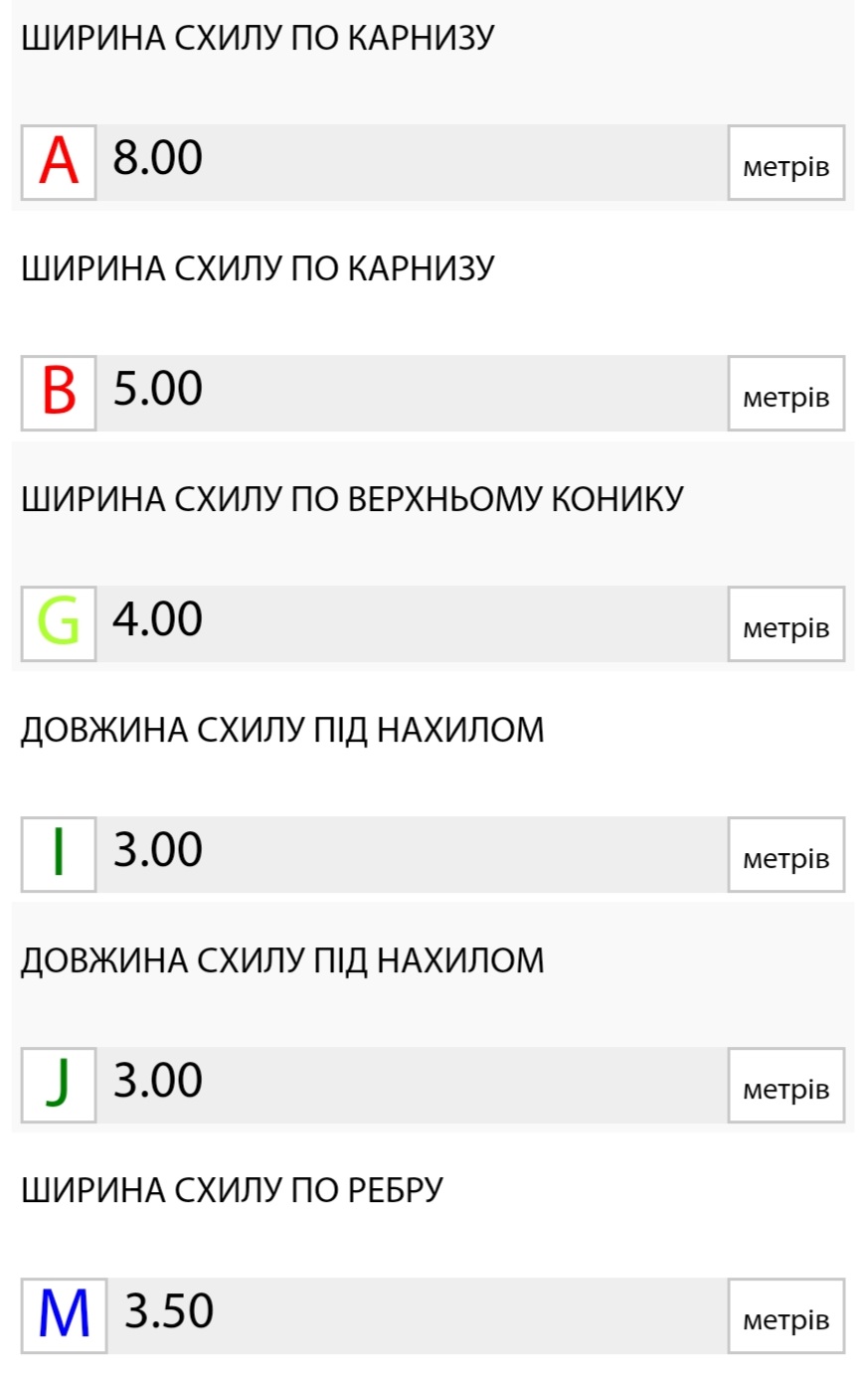Select the red letter B badge
868x1375 pixels.
pos(58,391)
